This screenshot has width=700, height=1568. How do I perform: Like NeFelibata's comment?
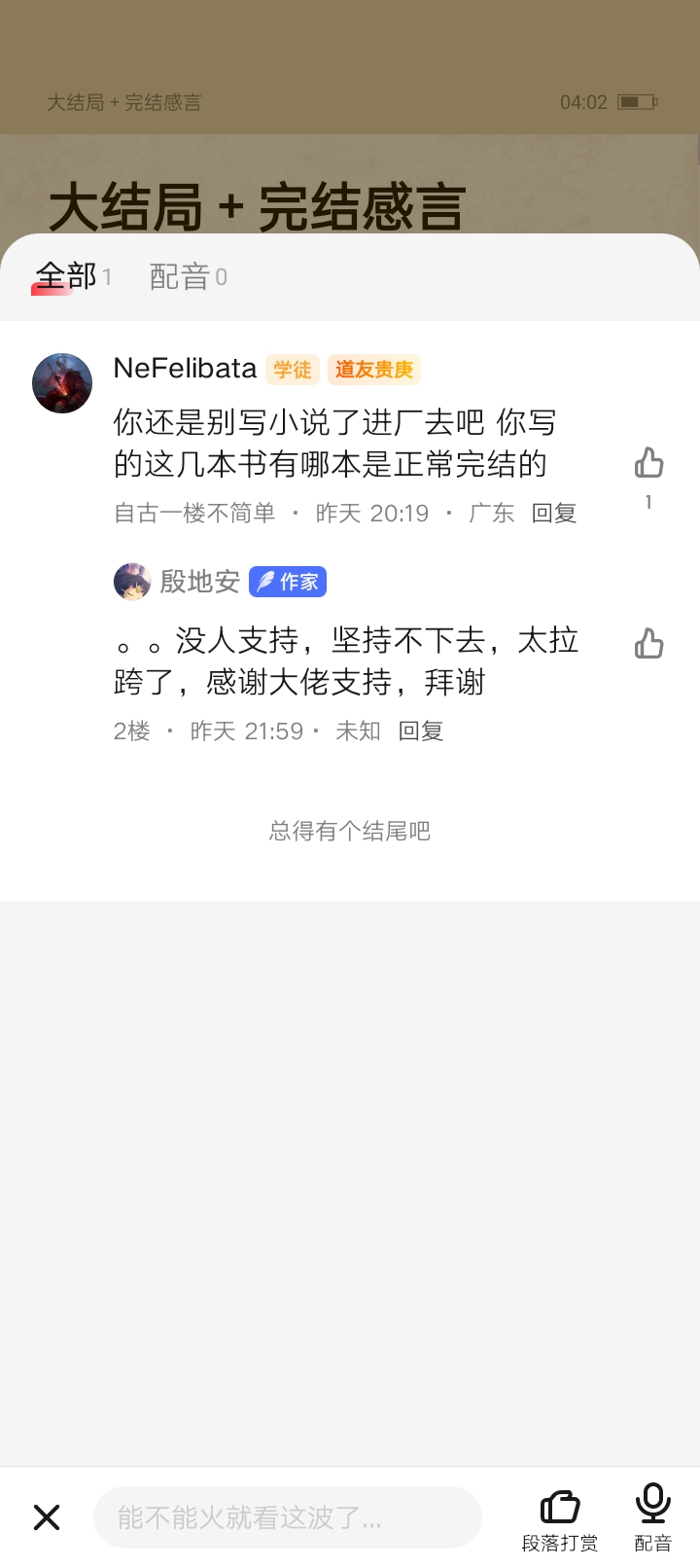[x=648, y=464]
